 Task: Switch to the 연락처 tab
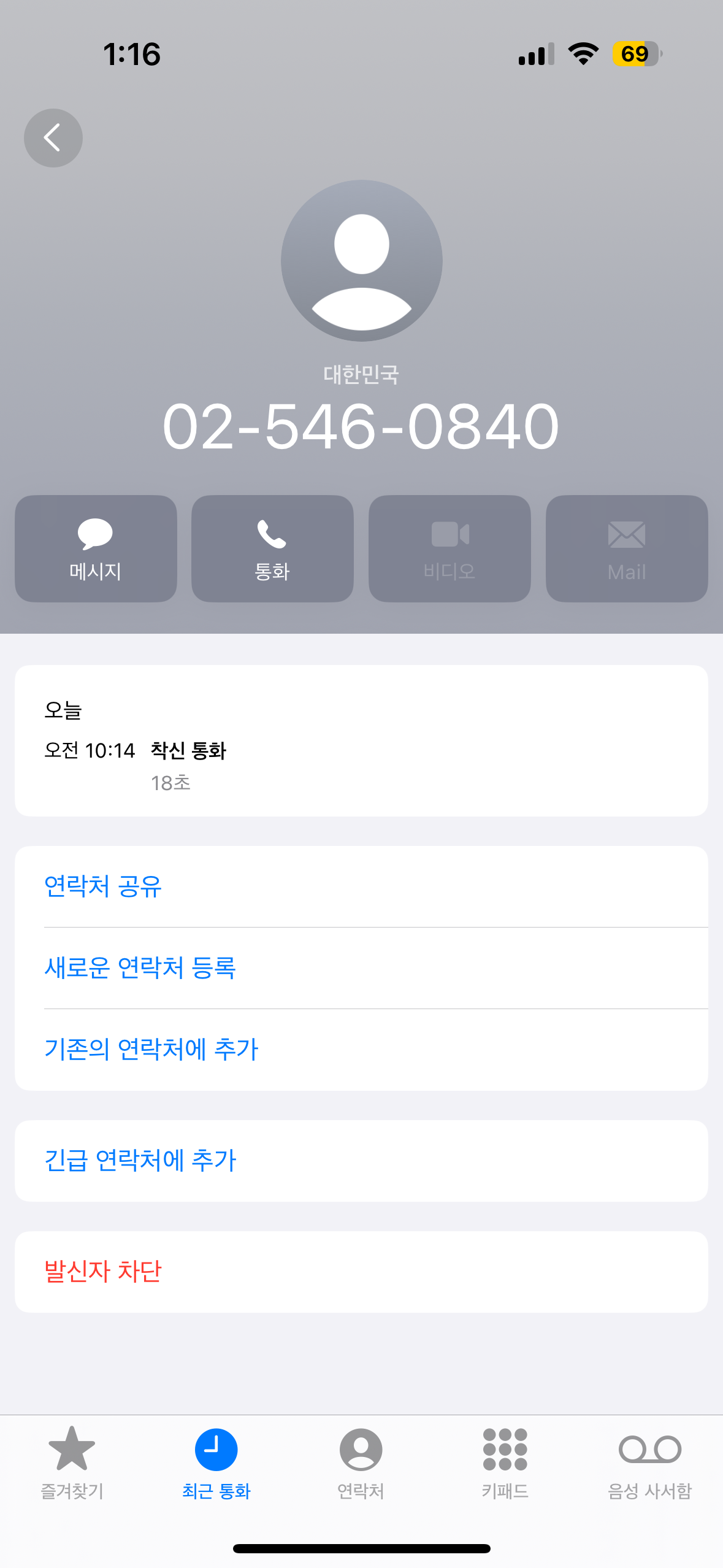point(361,1462)
